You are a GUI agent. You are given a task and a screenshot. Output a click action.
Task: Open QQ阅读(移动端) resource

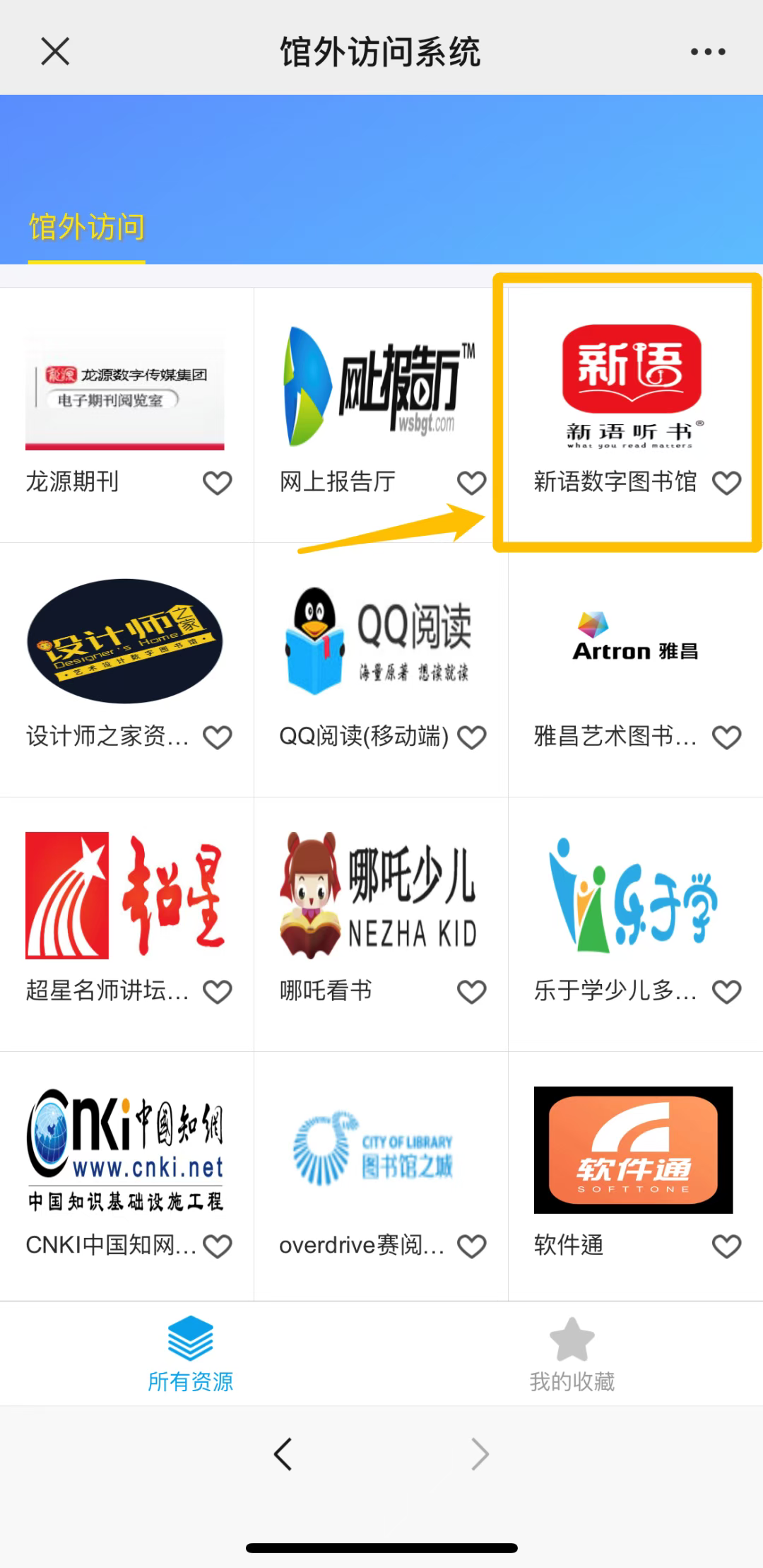point(379,642)
